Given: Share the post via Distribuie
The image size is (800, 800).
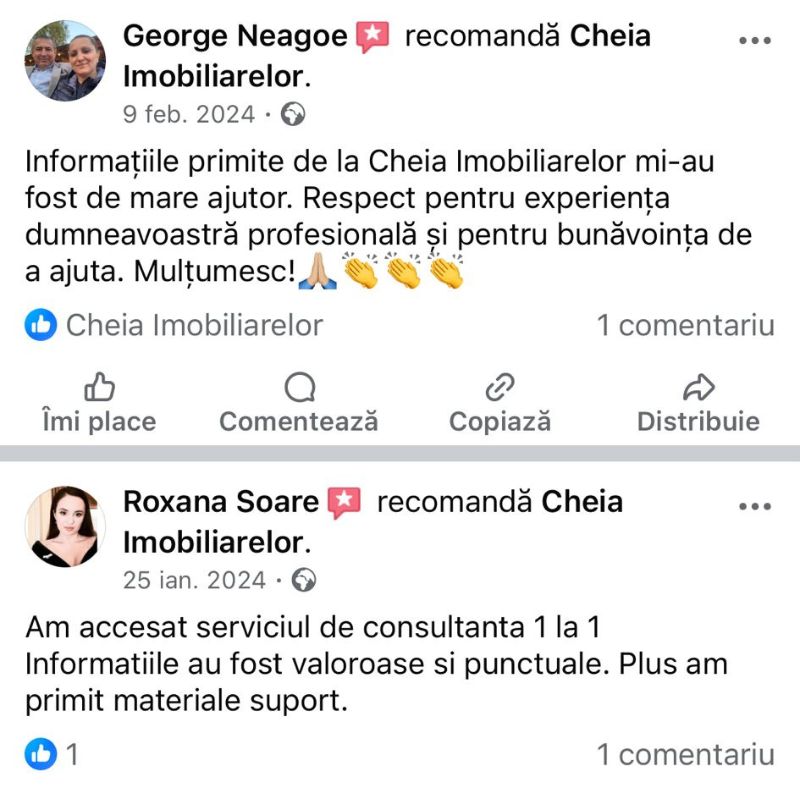Looking at the screenshot, I should (x=698, y=404).
